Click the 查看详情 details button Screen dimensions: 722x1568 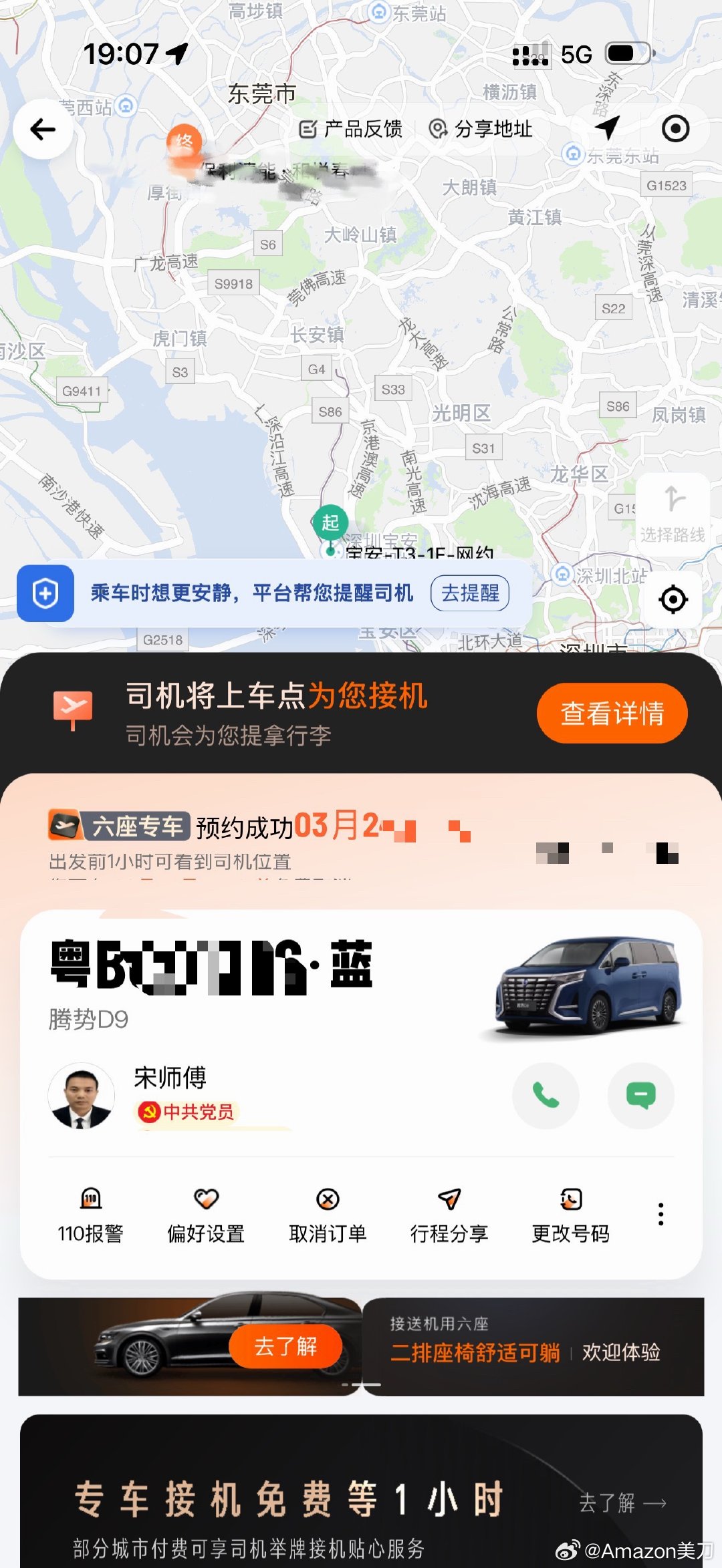(x=612, y=714)
